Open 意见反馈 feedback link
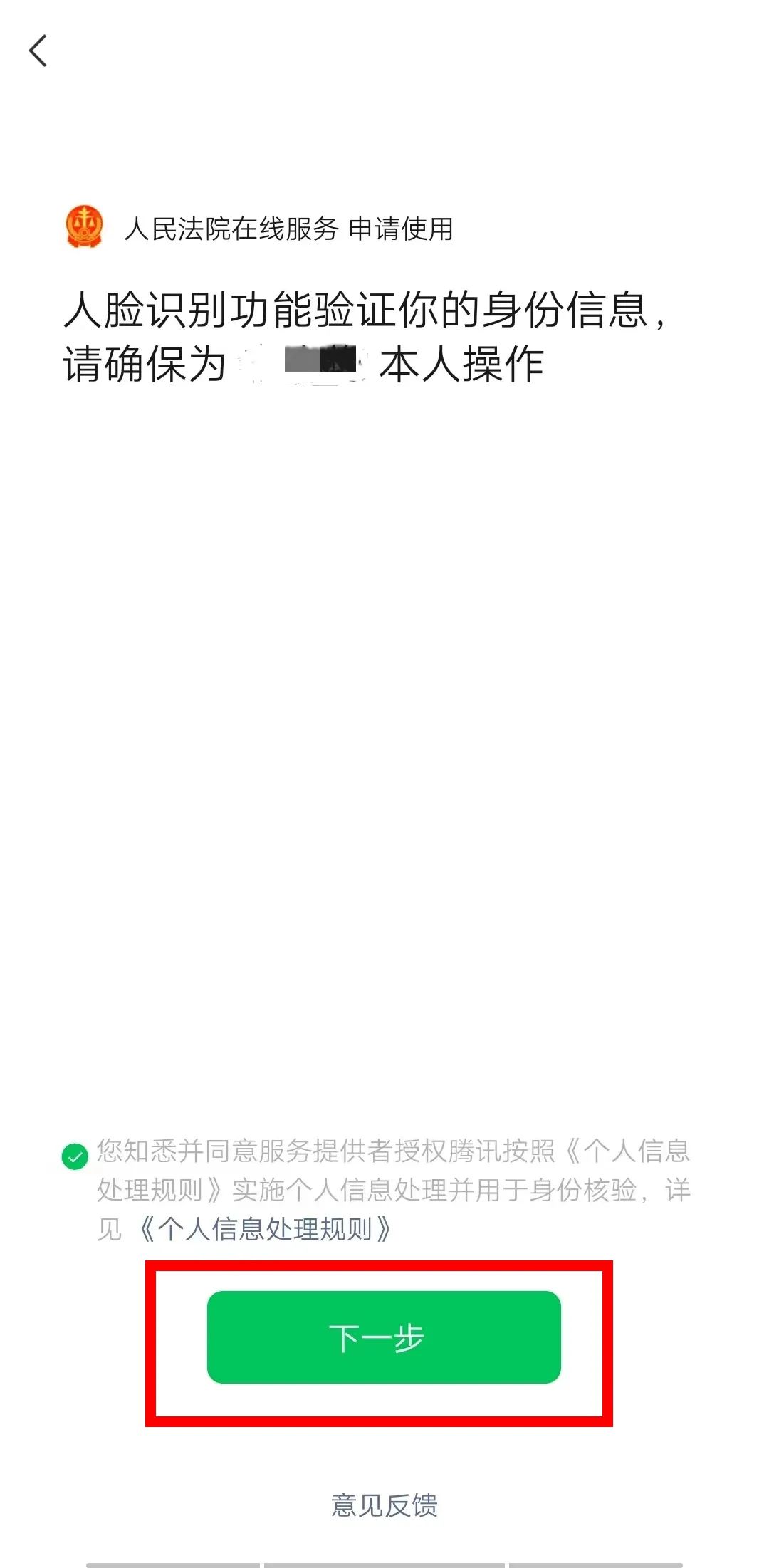 tap(384, 1505)
